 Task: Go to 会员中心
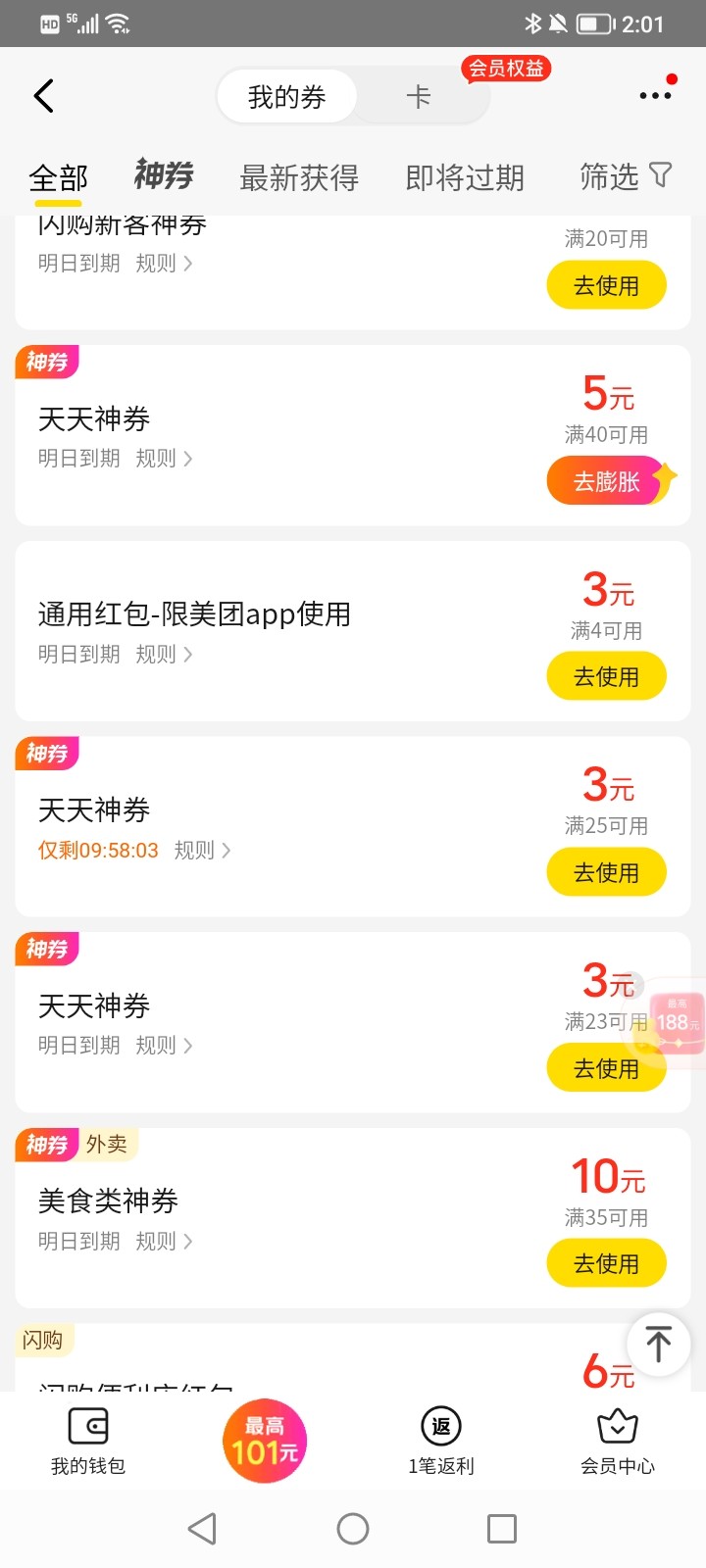[x=618, y=1442]
